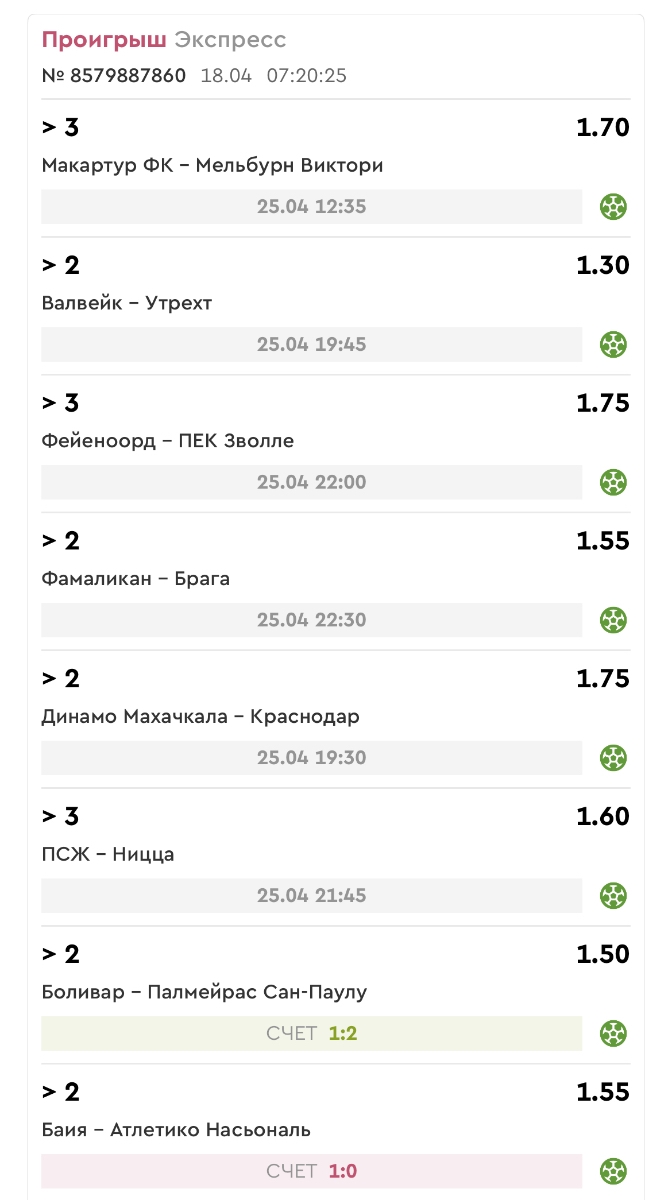672x1200 pixels.
Task: Open the ПСЖ – Ницца event
Action: pos(108,855)
